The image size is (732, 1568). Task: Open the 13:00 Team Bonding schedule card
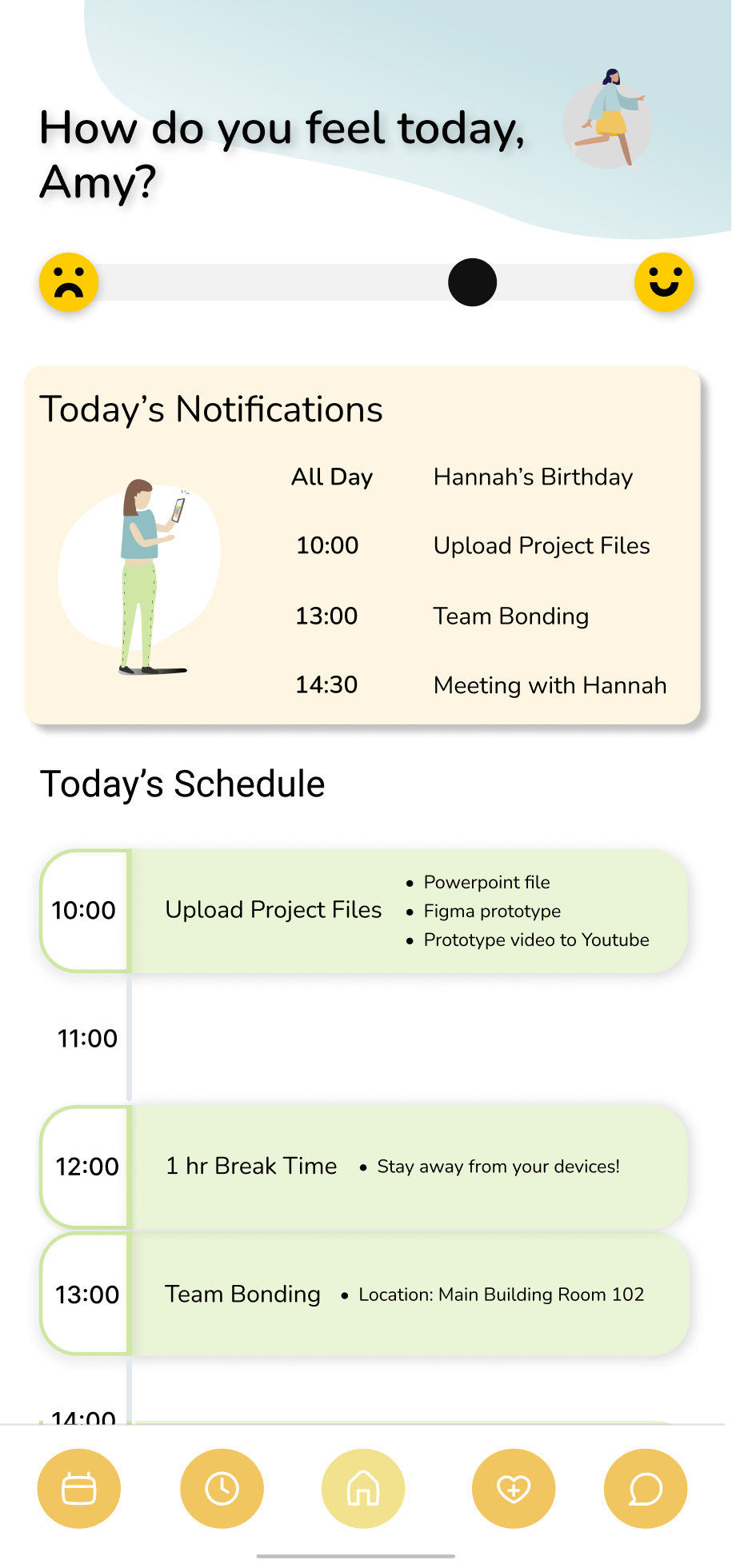click(x=364, y=1294)
